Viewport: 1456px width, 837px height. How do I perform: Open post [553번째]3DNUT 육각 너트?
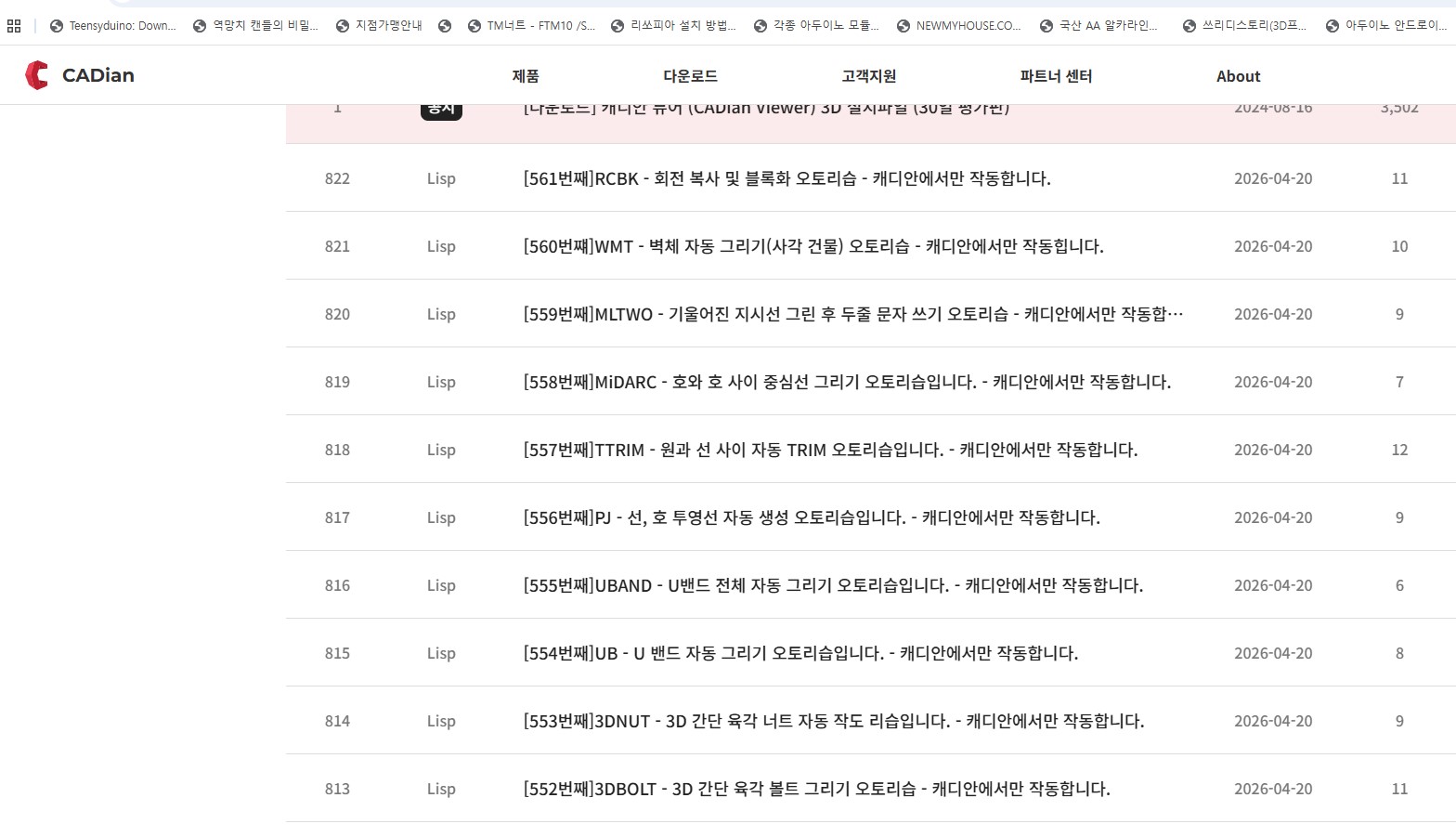[833, 721]
